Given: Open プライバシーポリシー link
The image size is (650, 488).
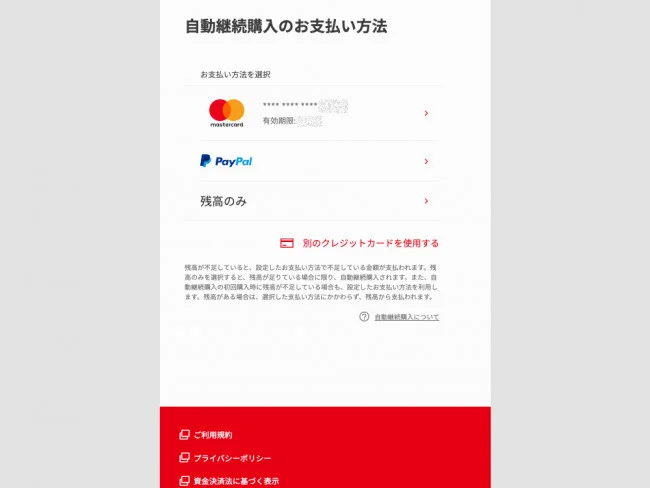Looking at the screenshot, I should (x=231, y=458).
